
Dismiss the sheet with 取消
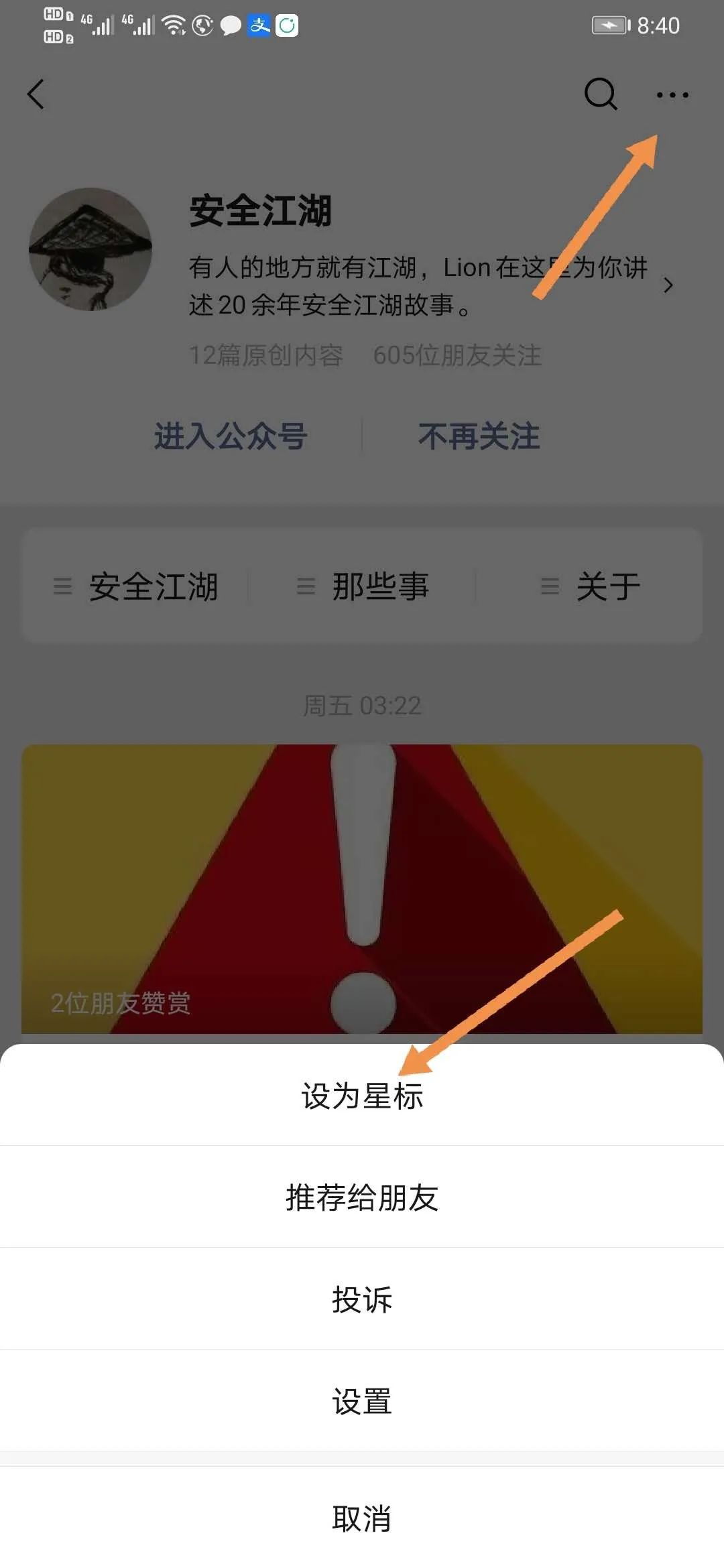click(x=362, y=1518)
